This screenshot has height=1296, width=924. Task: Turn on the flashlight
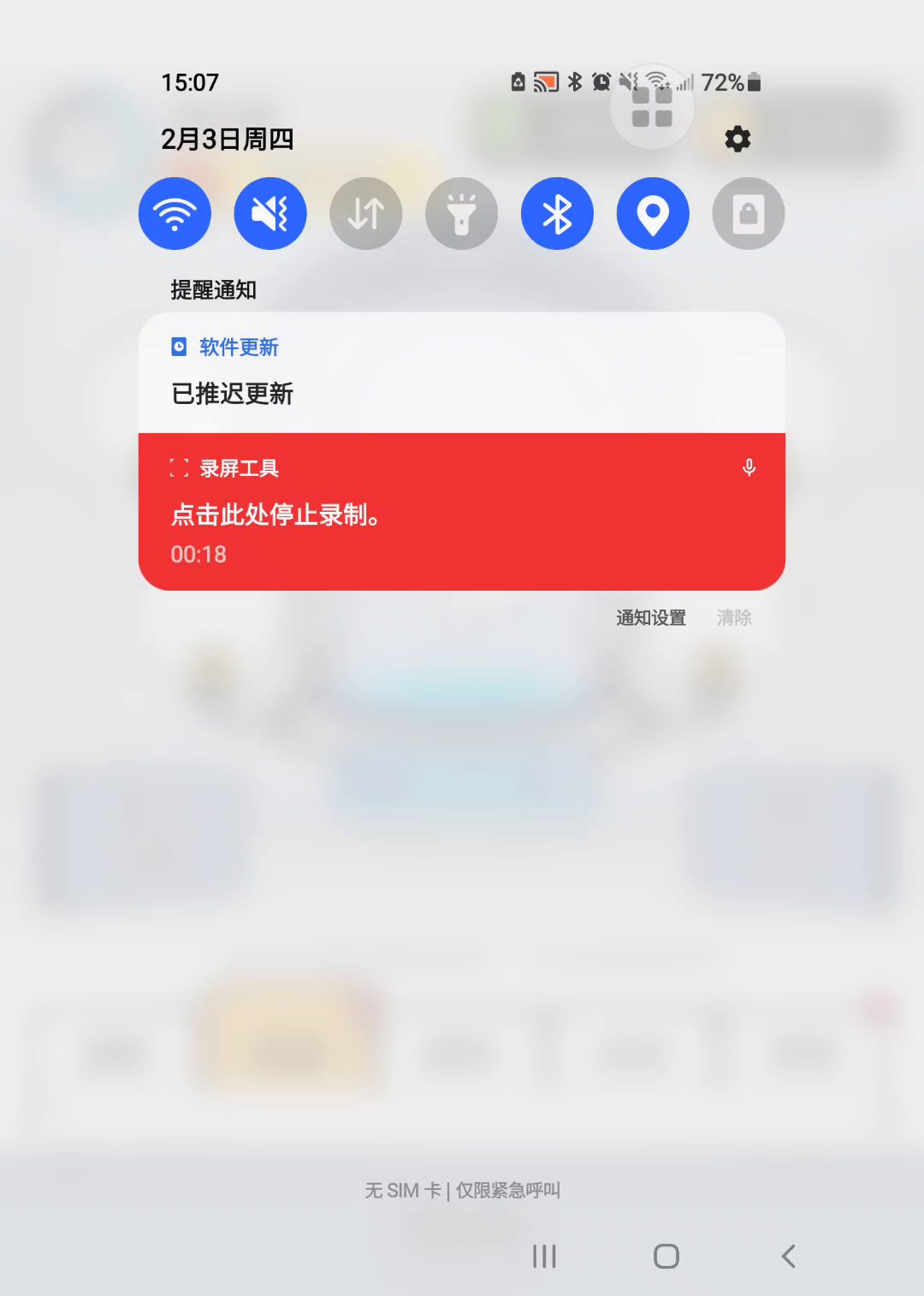coord(462,214)
